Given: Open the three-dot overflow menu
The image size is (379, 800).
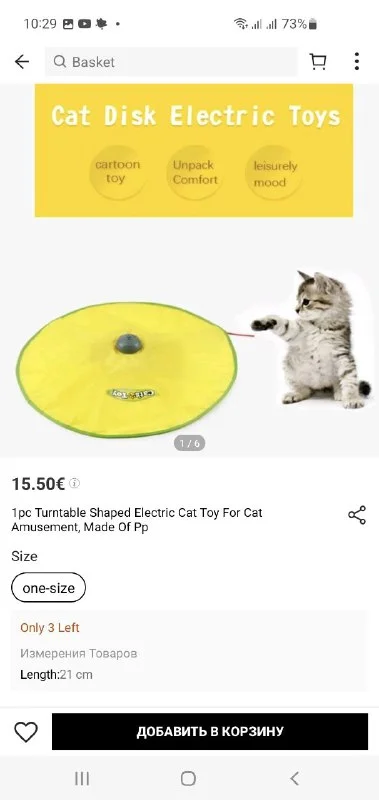Looking at the screenshot, I should [x=357, y=61].
